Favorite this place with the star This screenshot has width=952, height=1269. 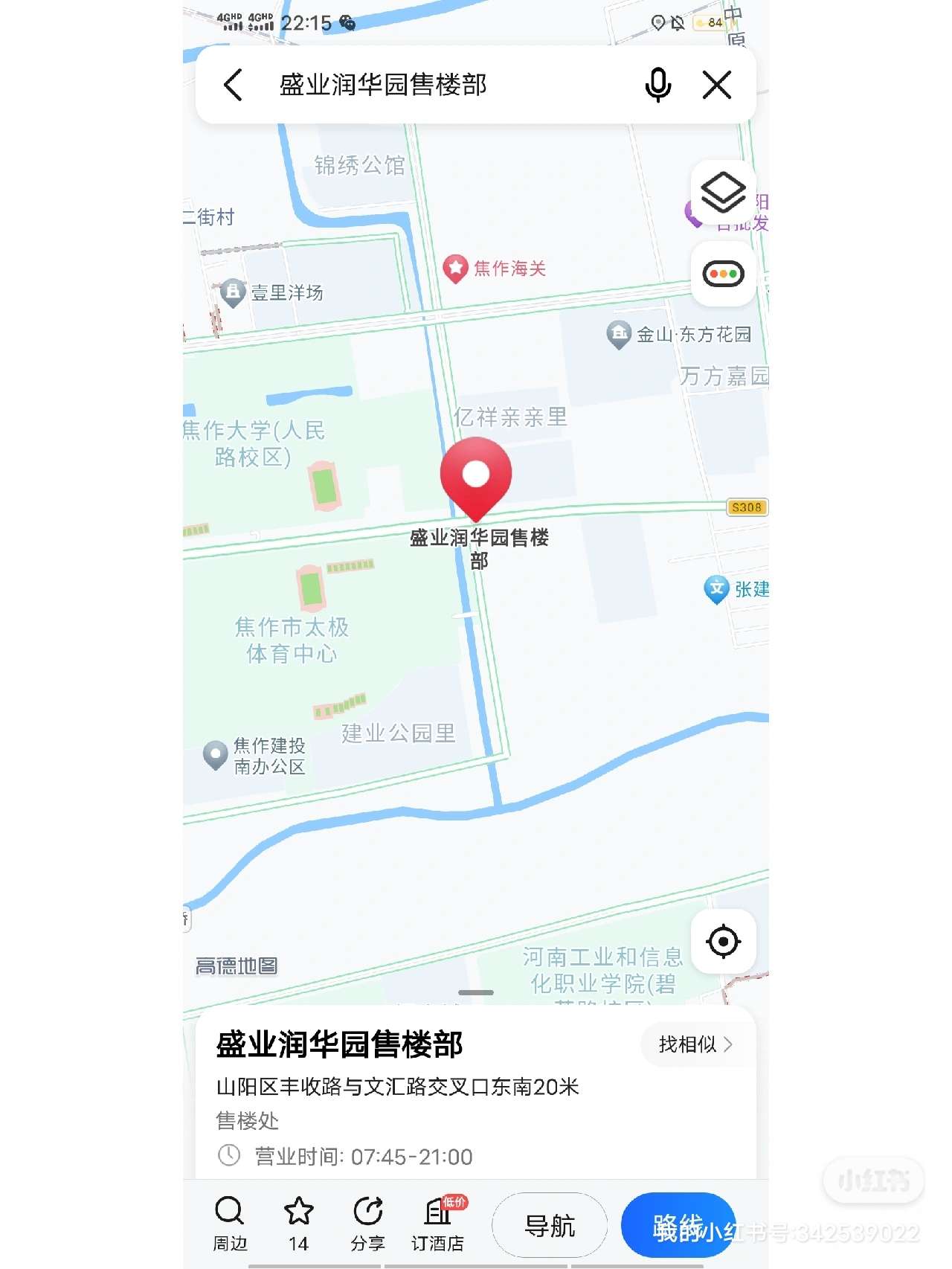click(298, 1224)
